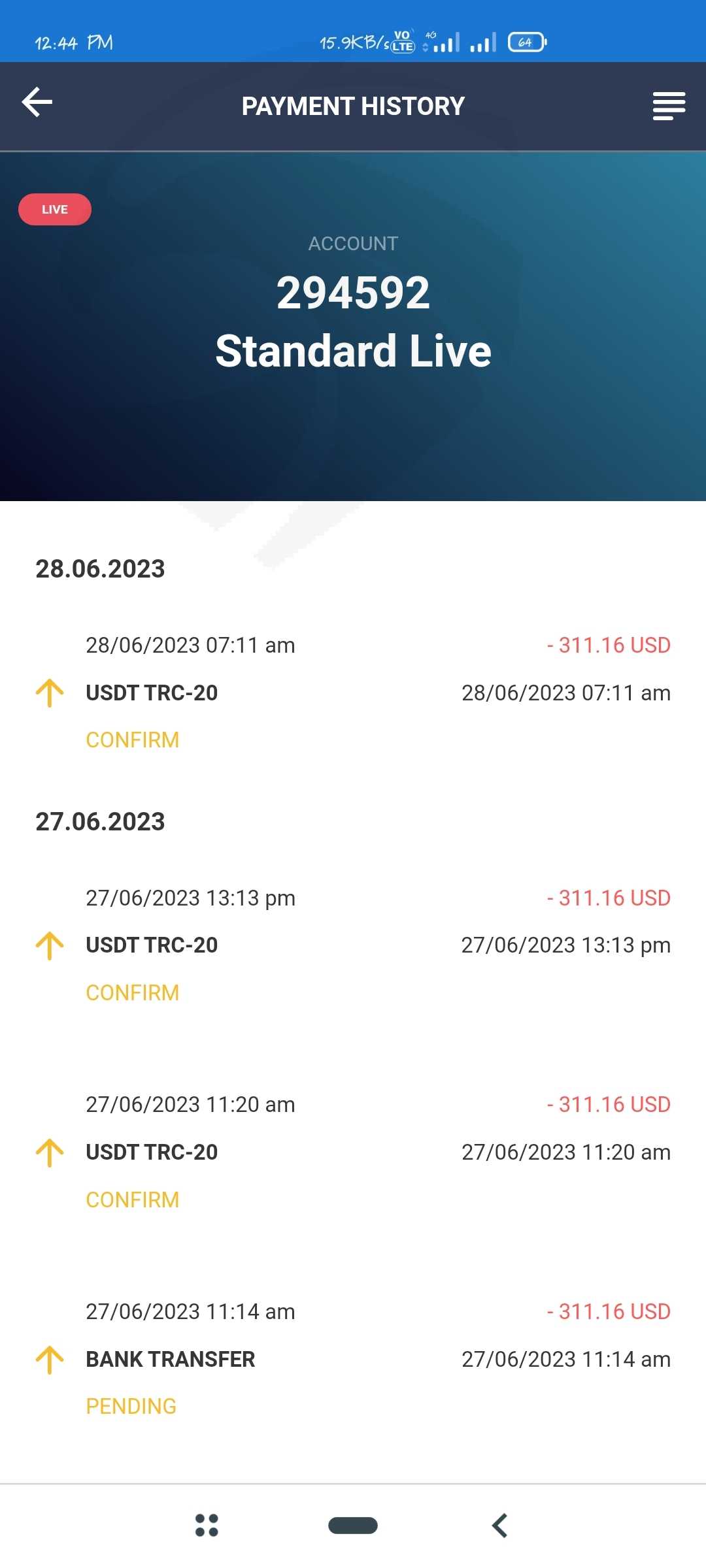Open the 27/06/2023 11:20 am USDT TRC-20 entry
This screenshot has width=706, height=1568.
point(353,1152)
